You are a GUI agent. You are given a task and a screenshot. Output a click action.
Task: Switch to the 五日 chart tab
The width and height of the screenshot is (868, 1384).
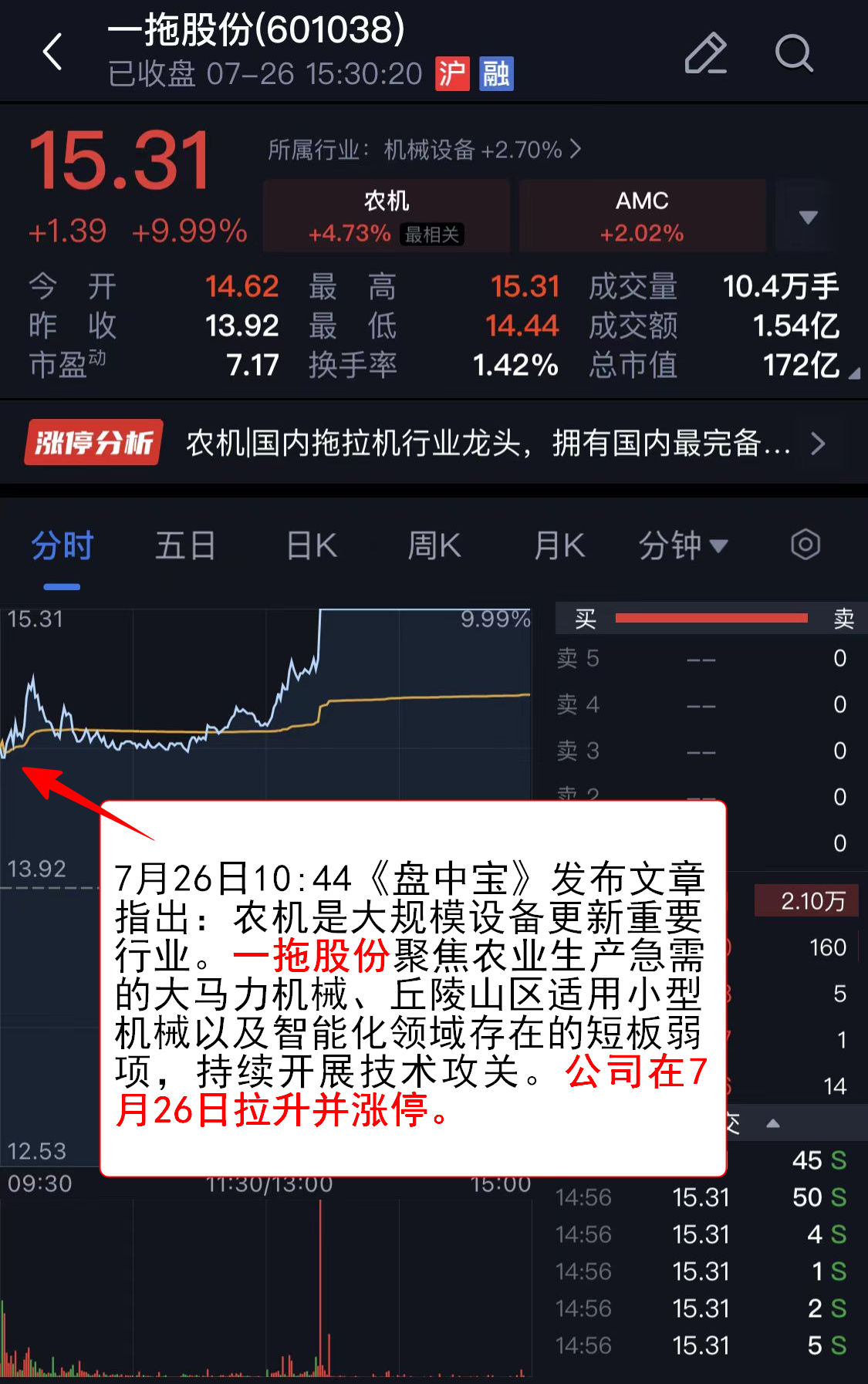(x=185, y=546)
